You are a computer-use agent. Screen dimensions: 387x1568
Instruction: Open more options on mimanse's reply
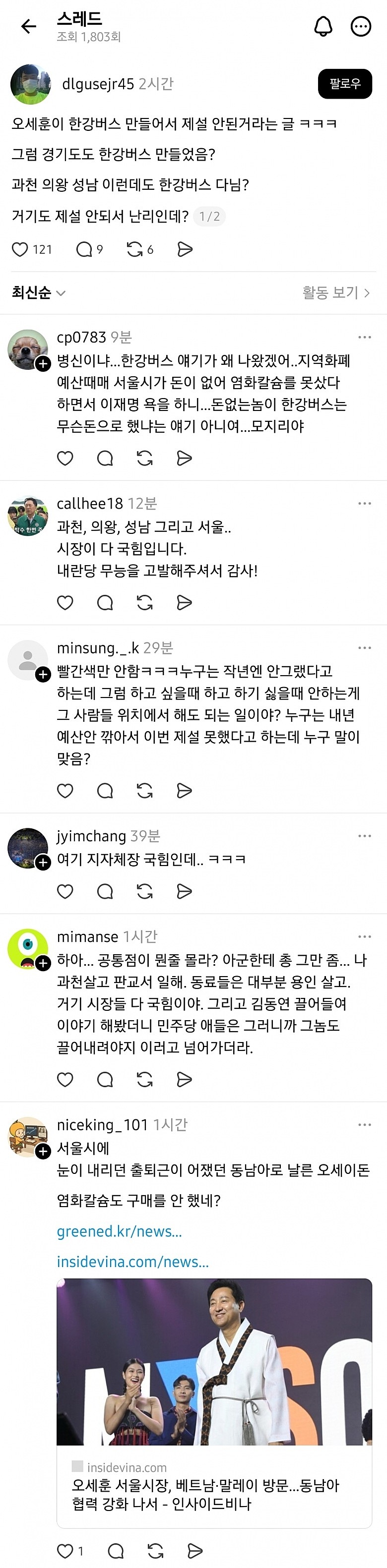click(x=365, y=937)
